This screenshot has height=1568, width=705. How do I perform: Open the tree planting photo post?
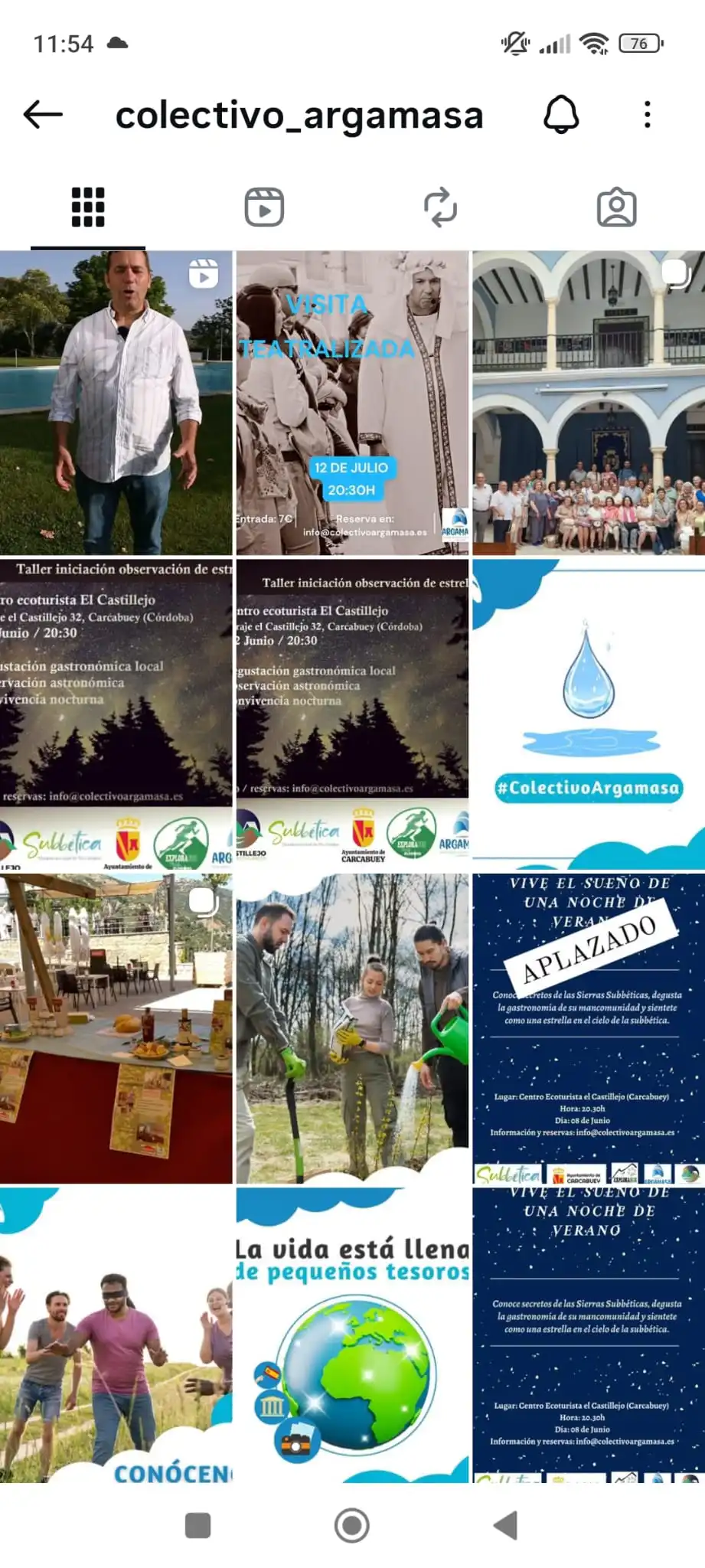point(352,1028)
